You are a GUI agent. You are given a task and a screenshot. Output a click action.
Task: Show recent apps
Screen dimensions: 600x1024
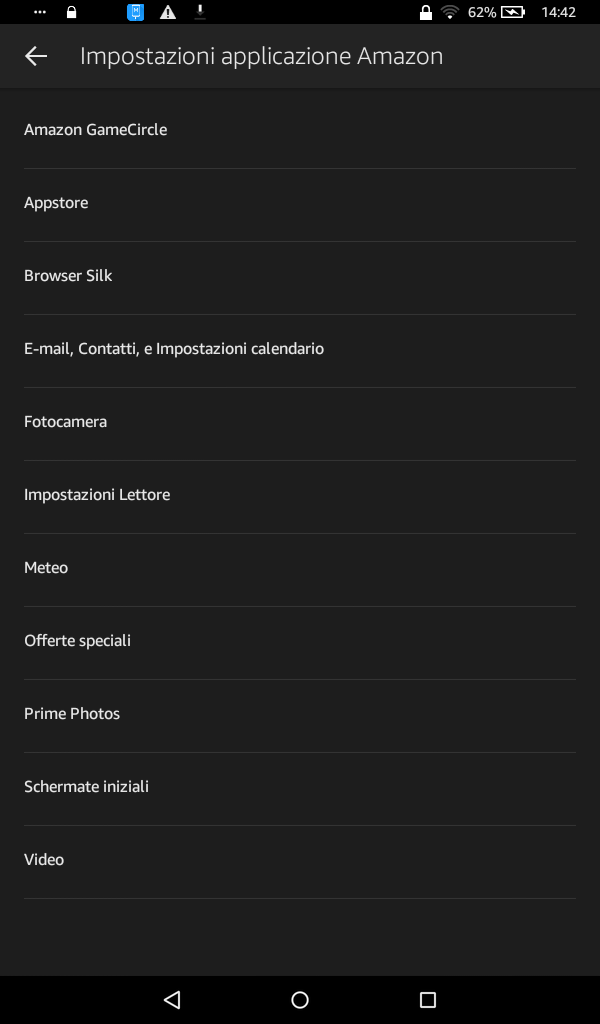click(428, 999)
